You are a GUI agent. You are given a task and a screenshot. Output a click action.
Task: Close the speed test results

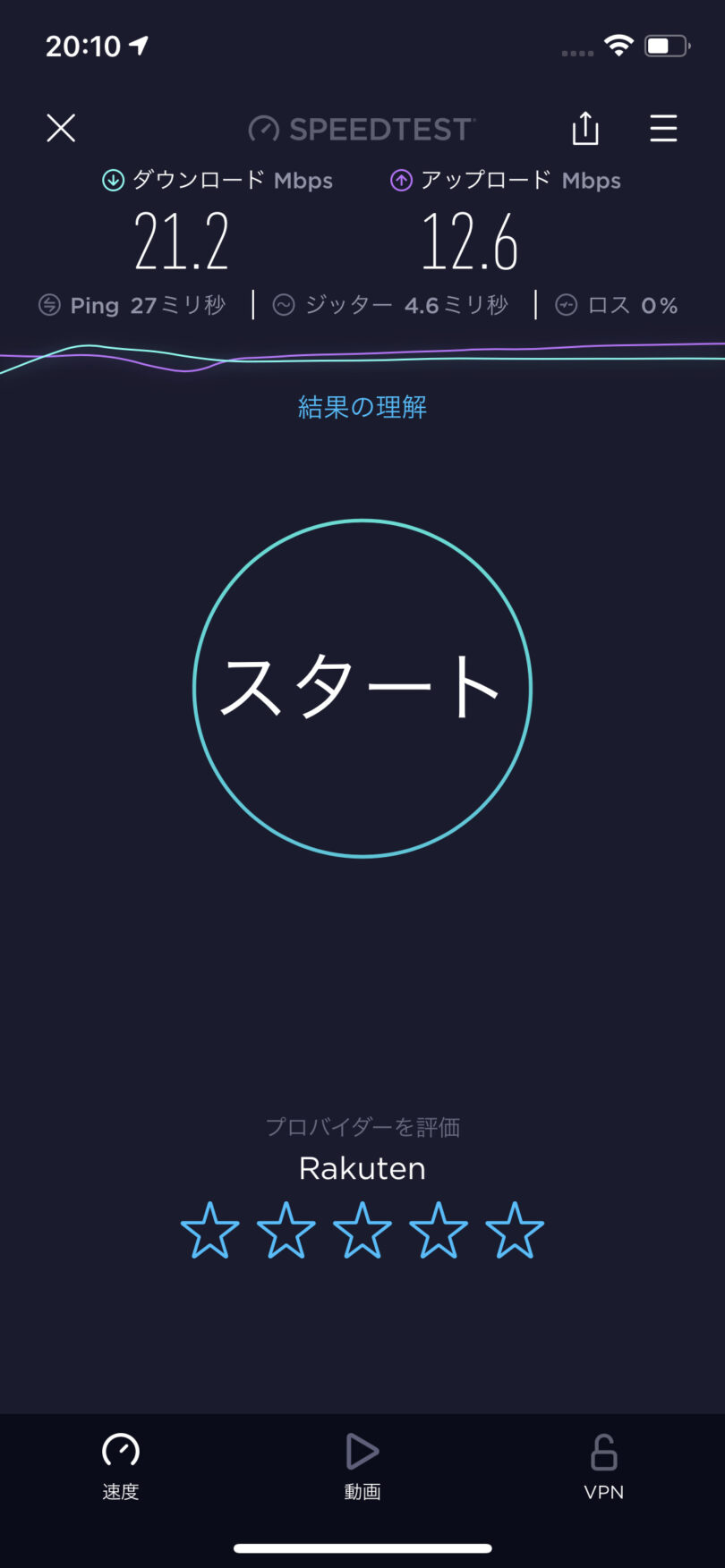61,129
